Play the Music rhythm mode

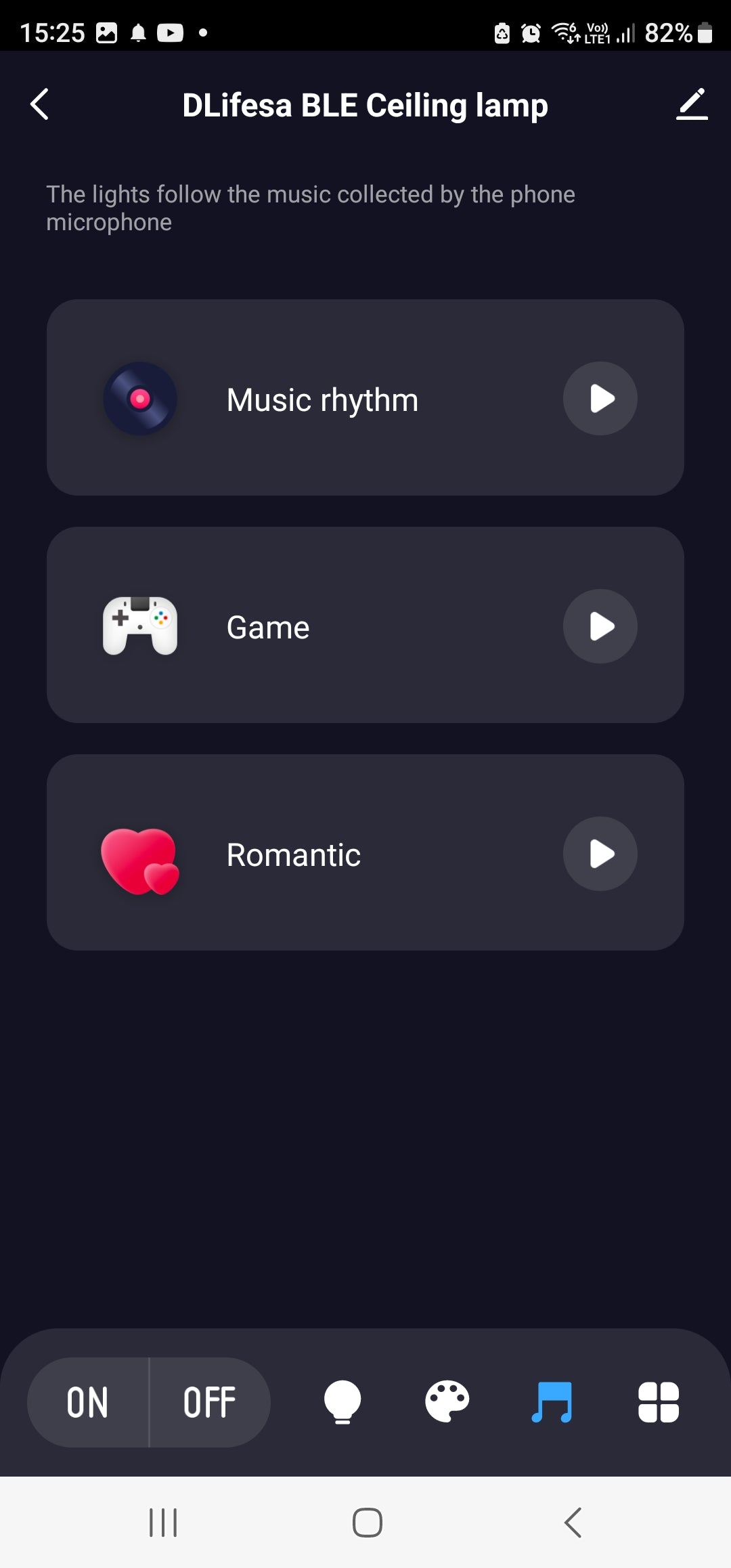click(600, 398)
